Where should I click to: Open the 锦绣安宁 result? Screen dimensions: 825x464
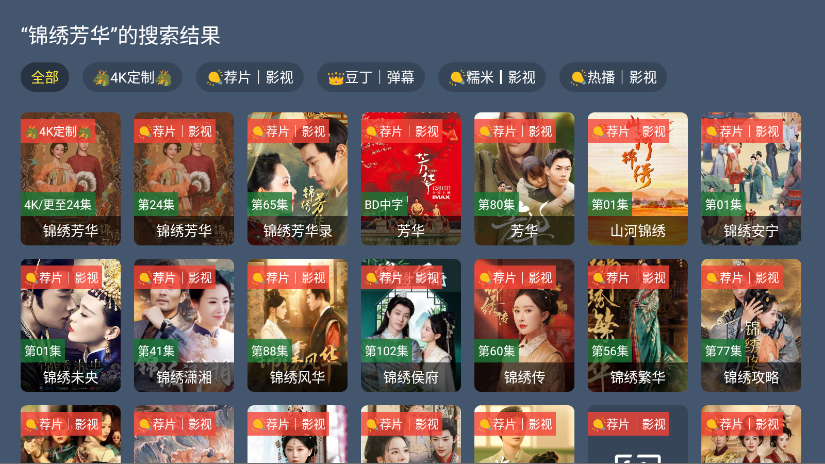point(751,178)
